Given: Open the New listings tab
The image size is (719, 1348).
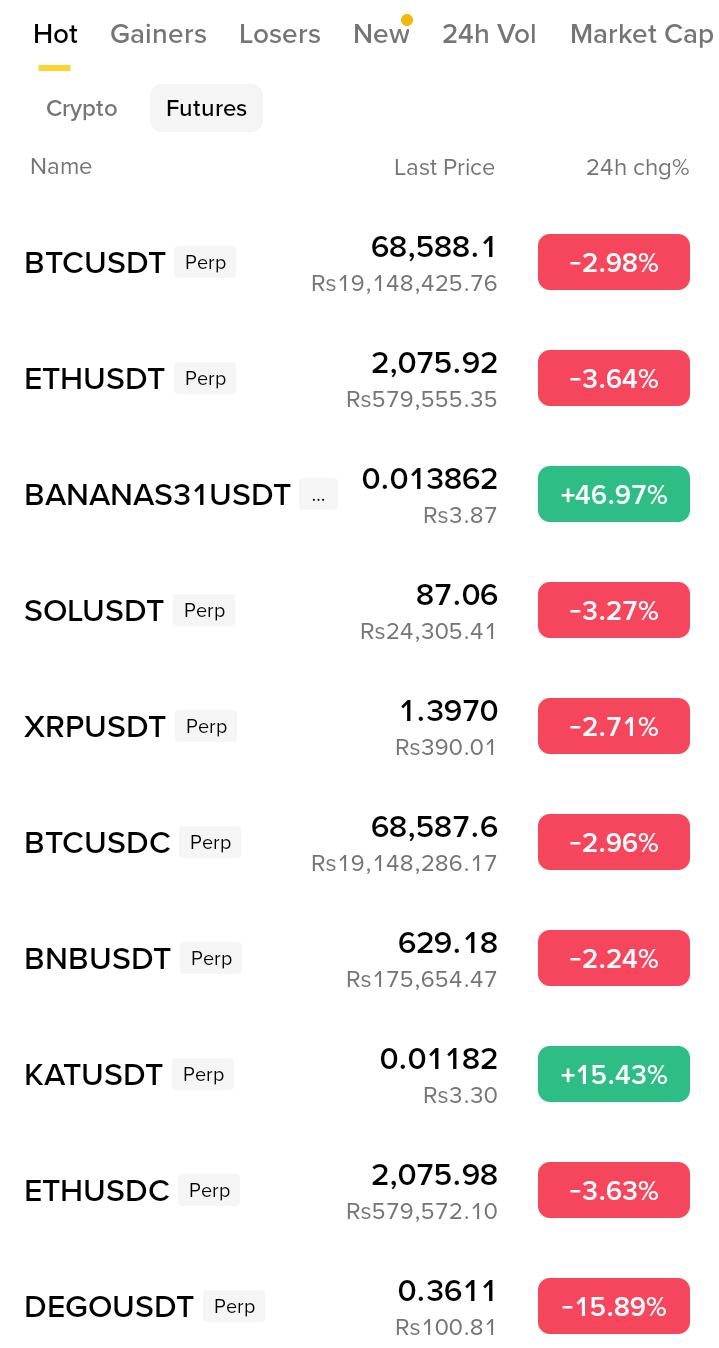Looking at the screenshot, I should pyautogui.click(x=381, y=34).
